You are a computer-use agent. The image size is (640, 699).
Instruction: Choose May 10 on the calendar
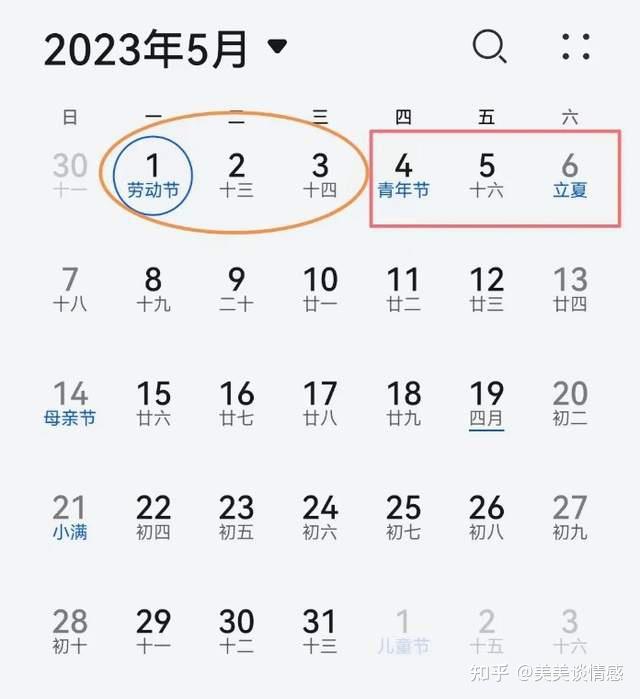(x=320, y=288)
